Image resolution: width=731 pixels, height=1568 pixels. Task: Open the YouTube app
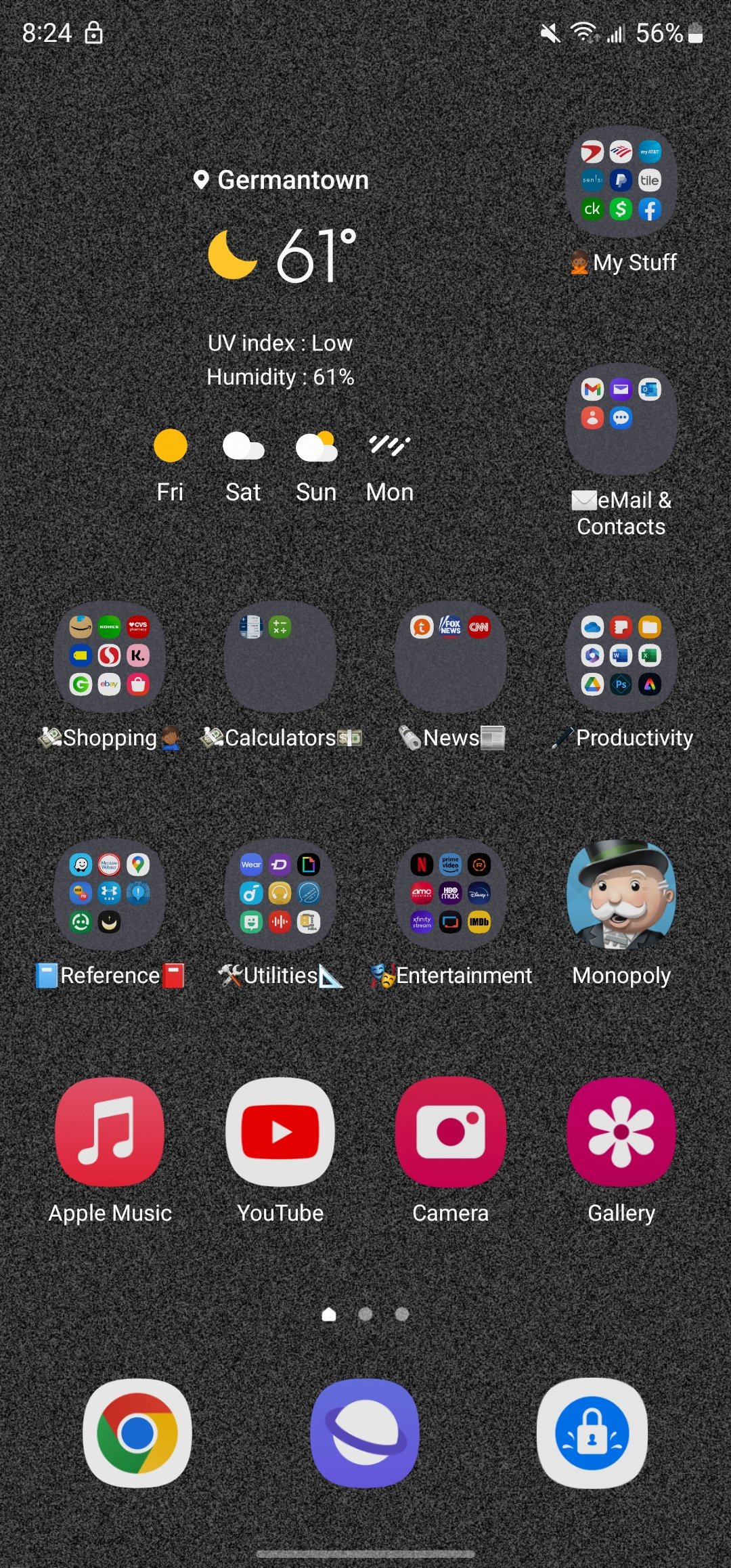pos(280,1131)
